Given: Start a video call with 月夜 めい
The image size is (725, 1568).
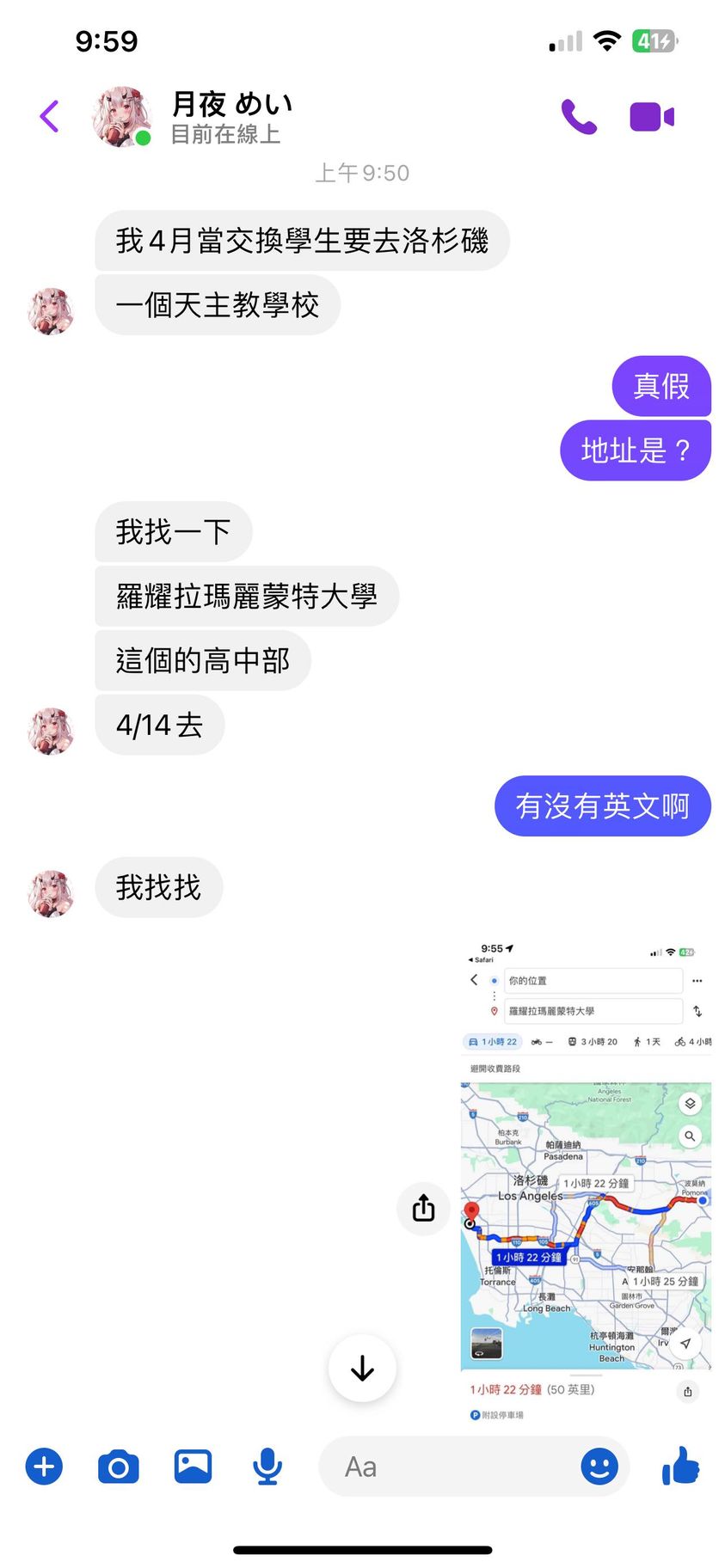Looking at the screenshot, I should pyautogui.click(x=652, y=116).
